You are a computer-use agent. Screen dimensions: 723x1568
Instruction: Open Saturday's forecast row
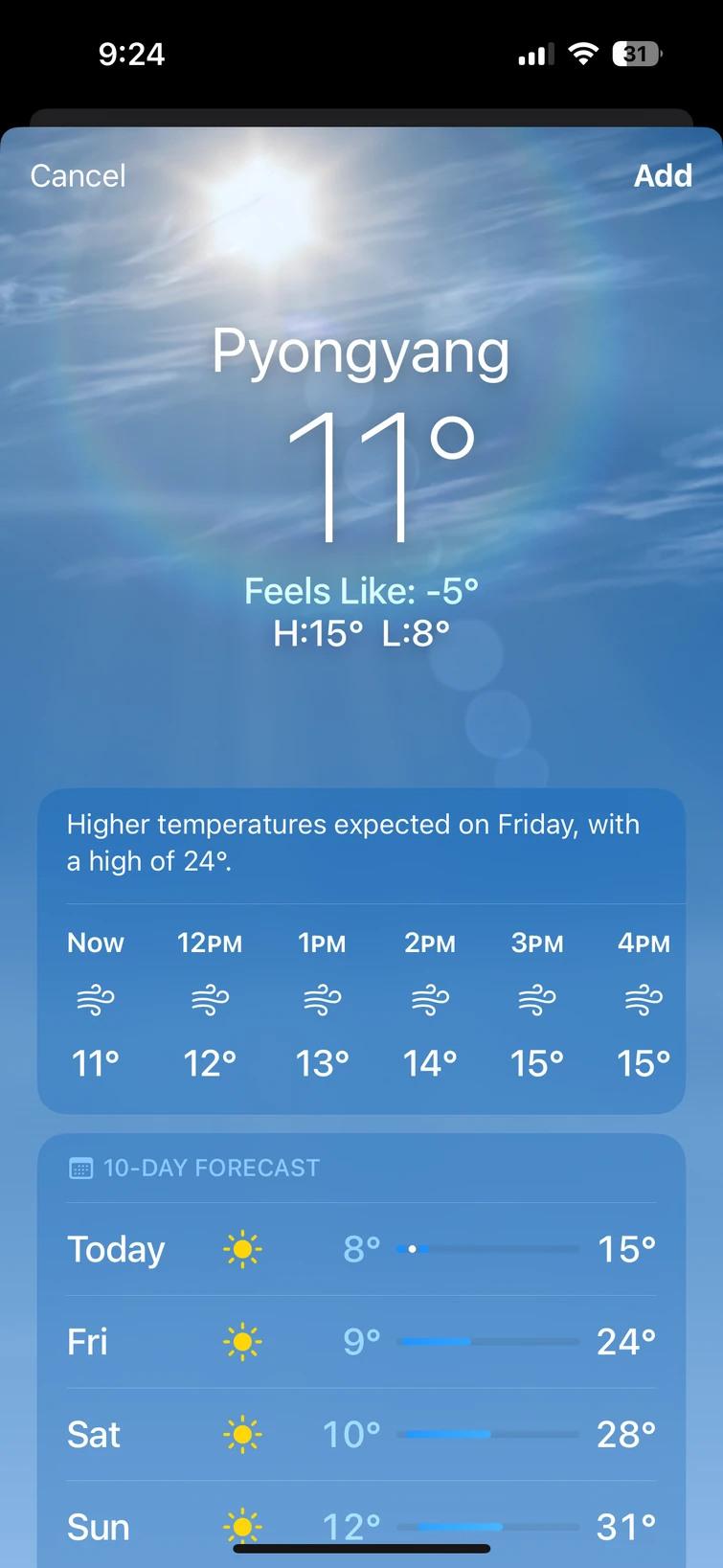pos(361,1434)
